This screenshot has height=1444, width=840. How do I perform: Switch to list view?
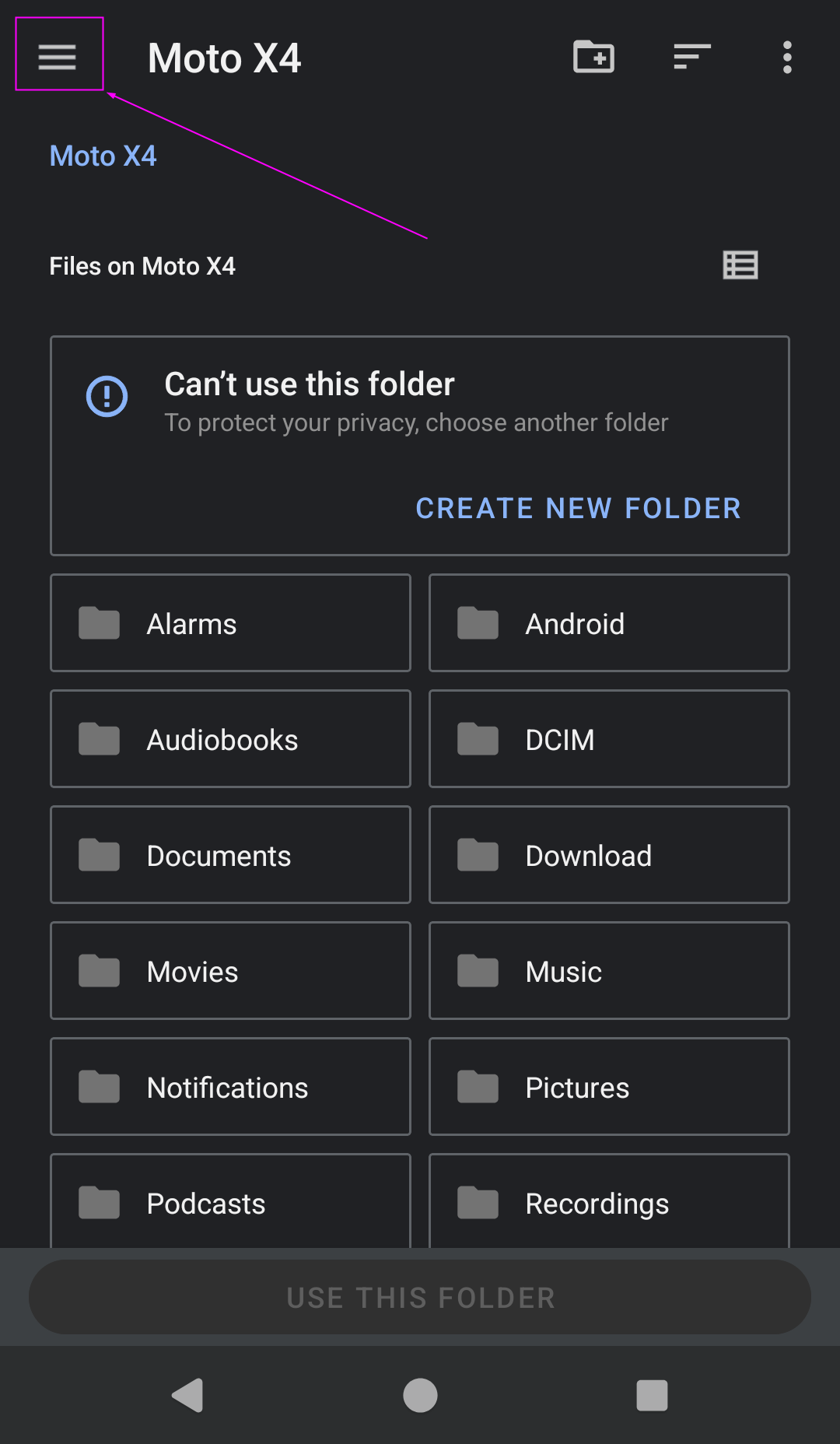[x=740, y=265]
